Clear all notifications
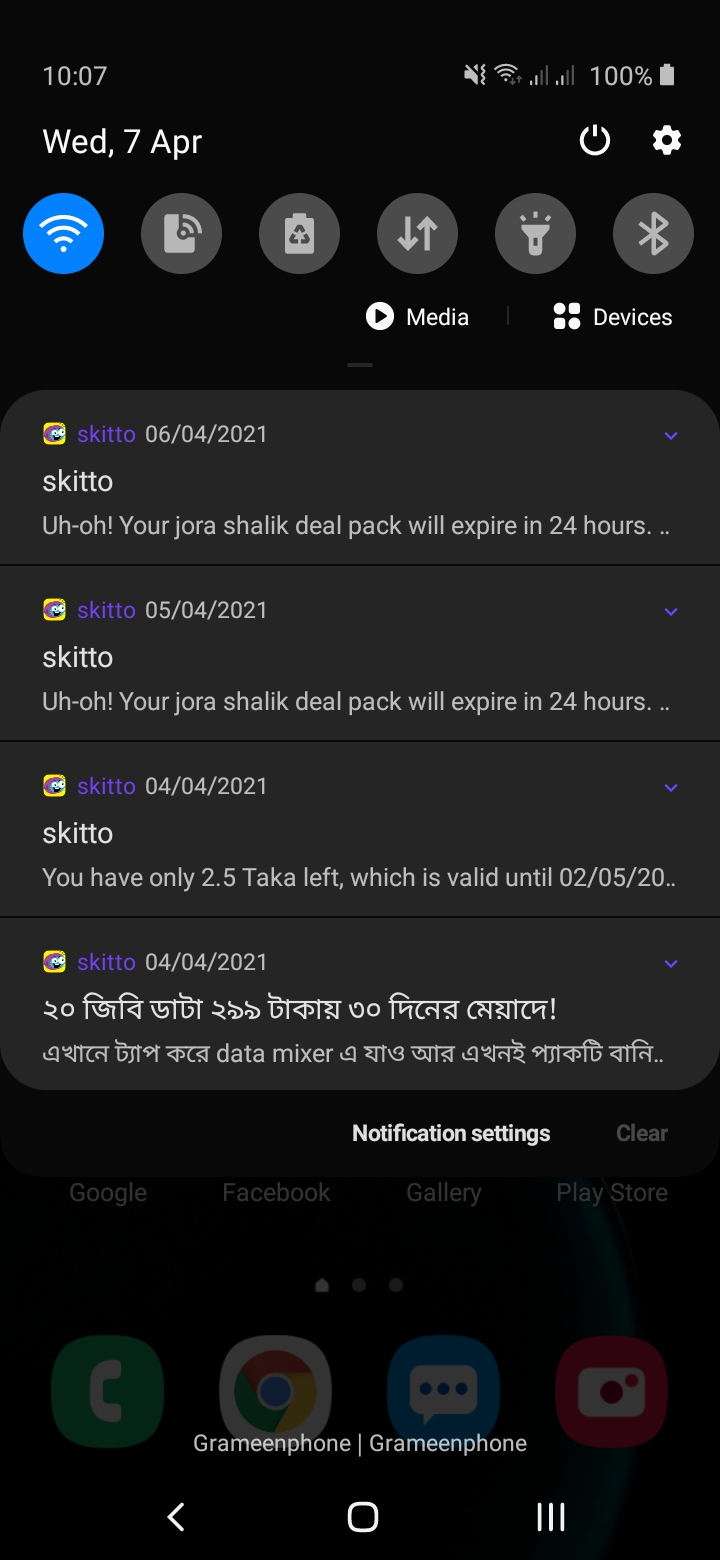The height and width of the screenshot is (1560, 720). click(x=642, y=1133)
